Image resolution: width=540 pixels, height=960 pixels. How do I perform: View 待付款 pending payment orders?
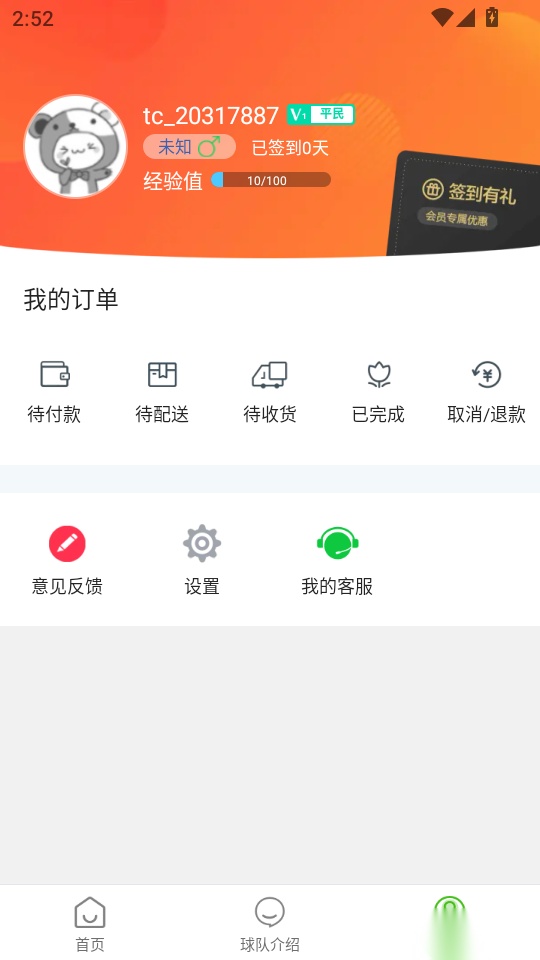coord(54,392)
